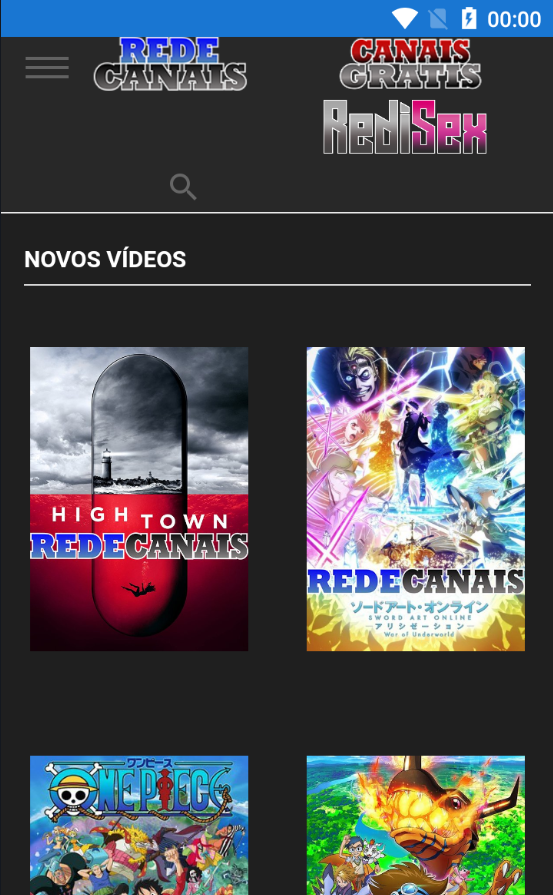Screen dimensions: 553x895
Task: Open the hamburger drawer menu
Action: click(x=47, y=68)
